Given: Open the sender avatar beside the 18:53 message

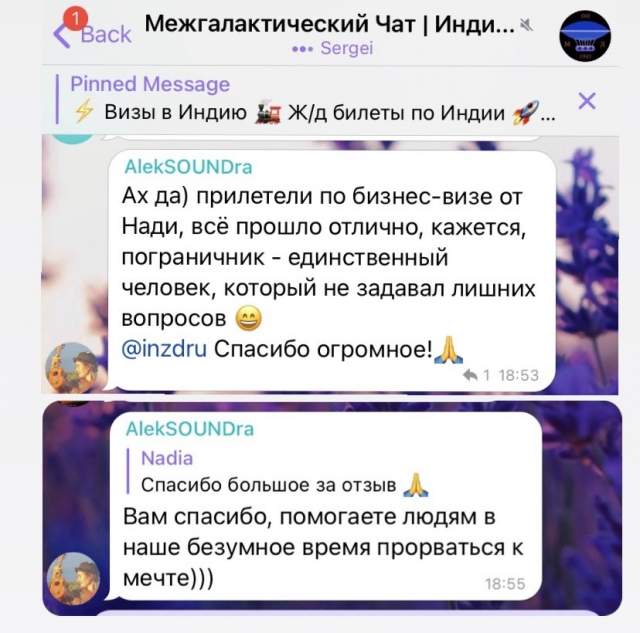Looking at the screenshot, I should coord(72,366).
